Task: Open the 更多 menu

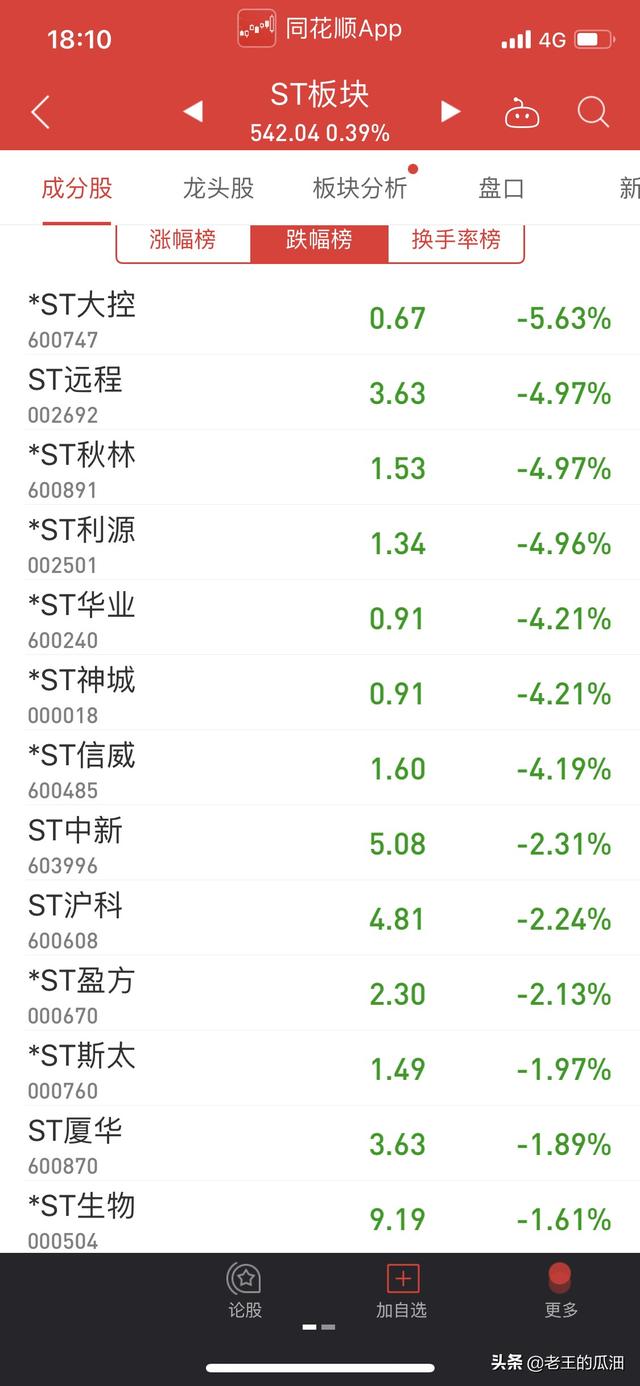Action: click(x=561, y=1290)
